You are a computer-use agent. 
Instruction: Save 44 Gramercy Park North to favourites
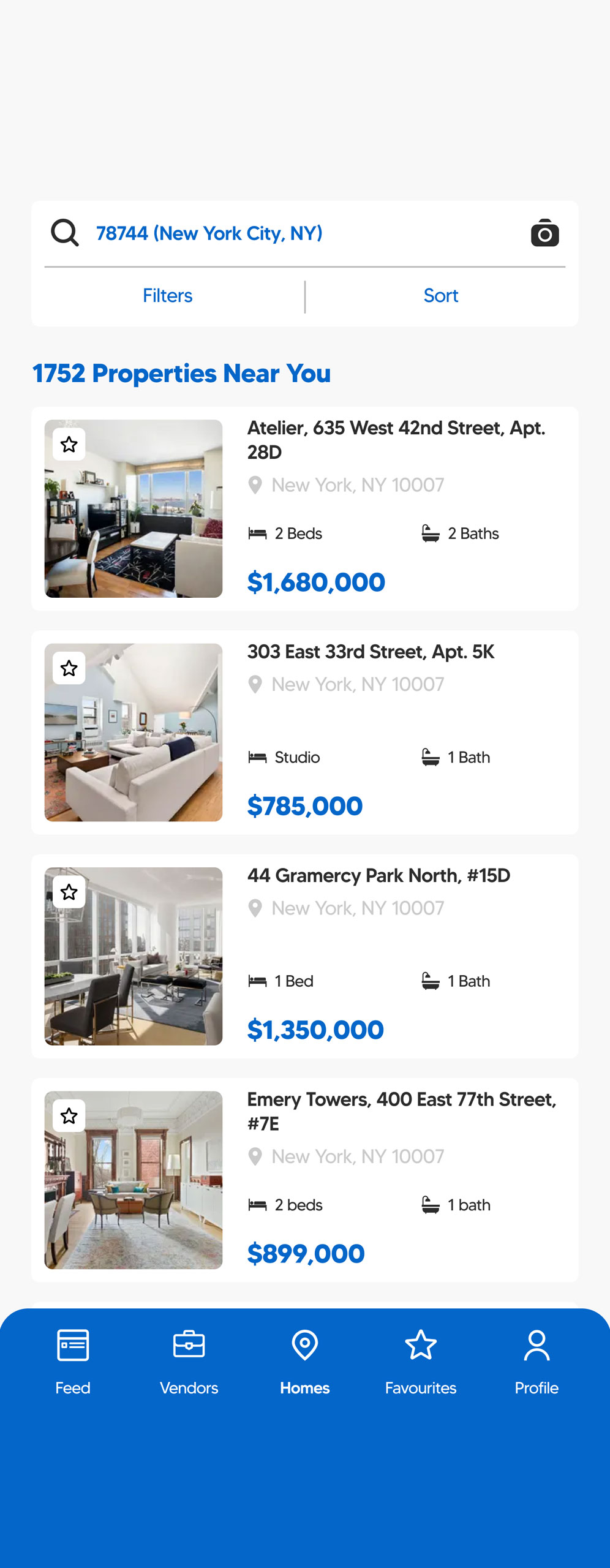pyautogui.click(x=69, y=892)
